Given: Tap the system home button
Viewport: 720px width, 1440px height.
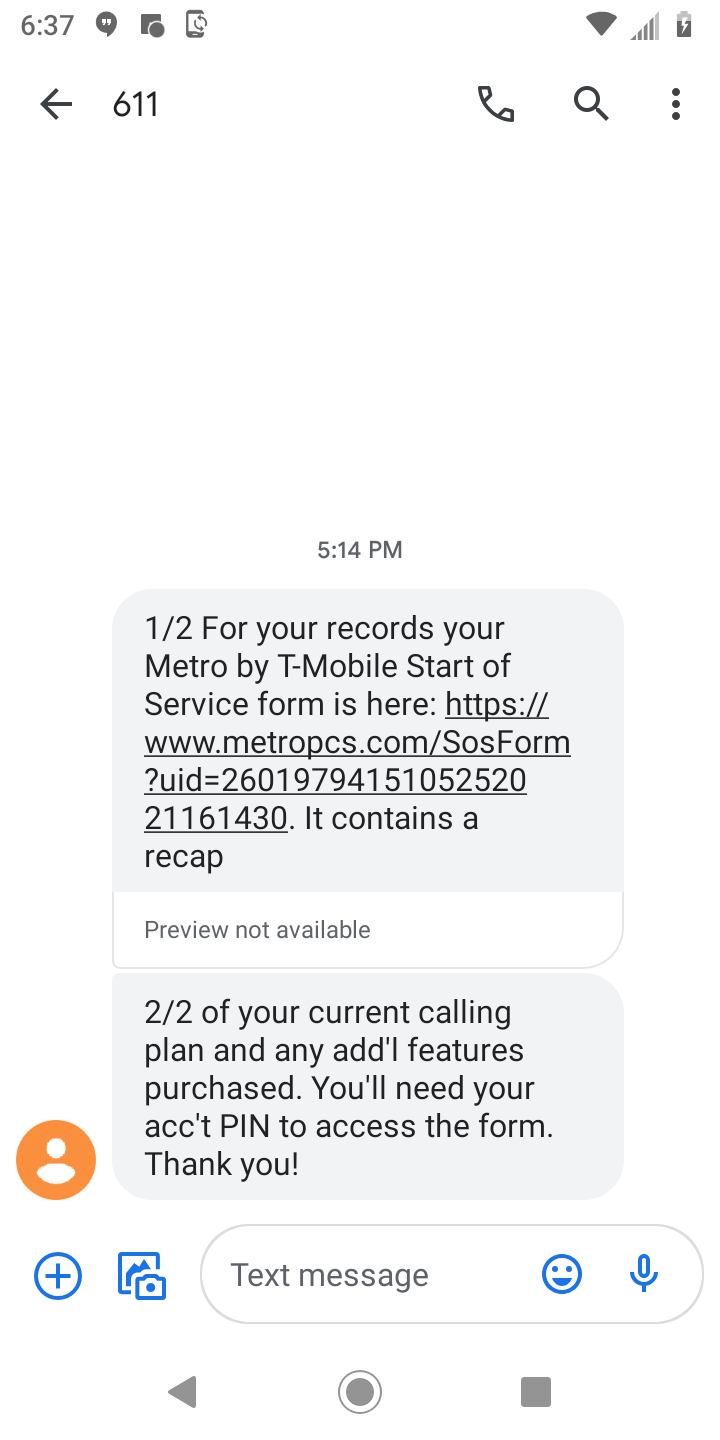Looking at the screenshot, I should (360, 1391).
